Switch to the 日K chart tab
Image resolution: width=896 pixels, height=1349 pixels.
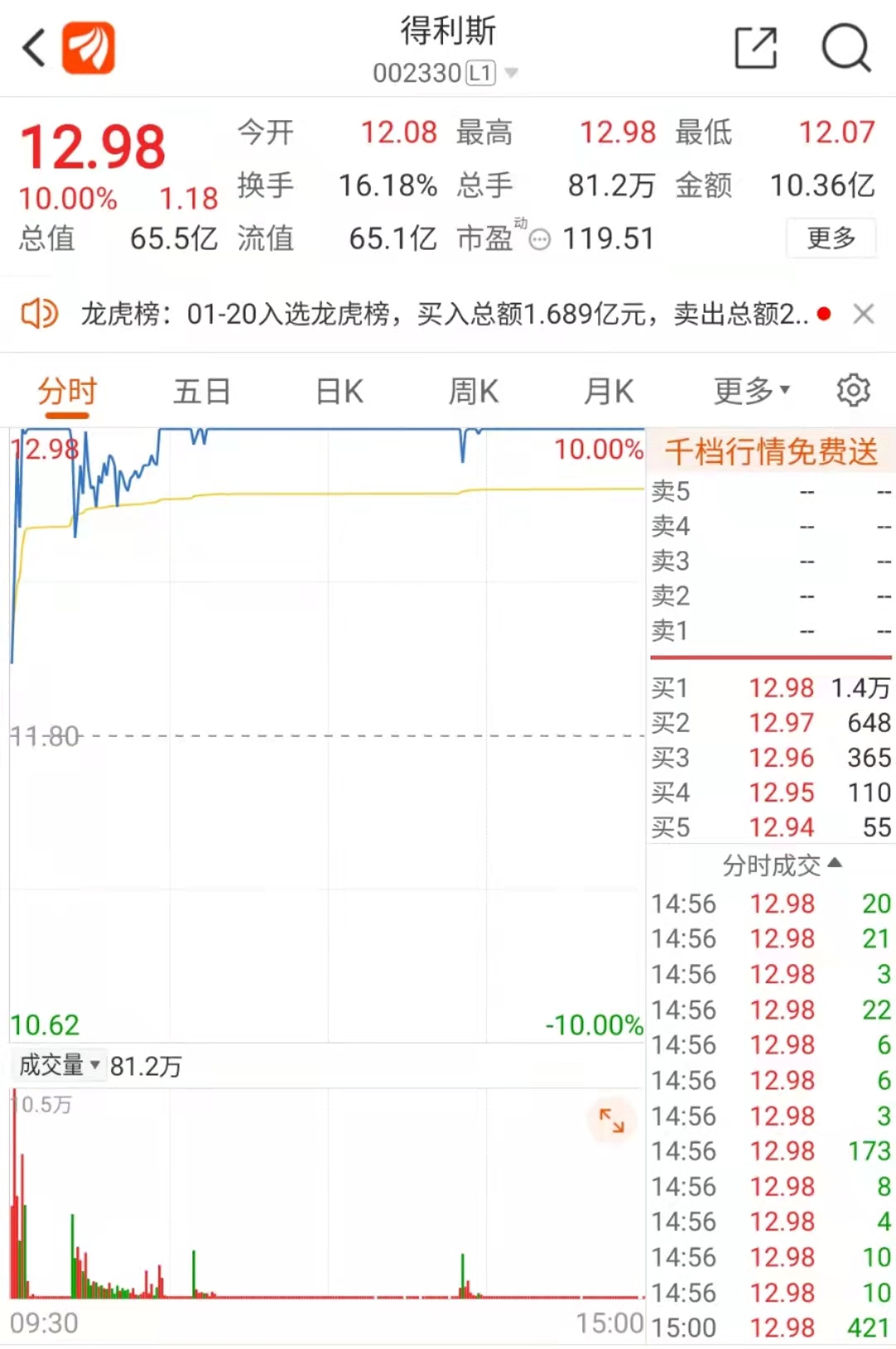point(339,391)
